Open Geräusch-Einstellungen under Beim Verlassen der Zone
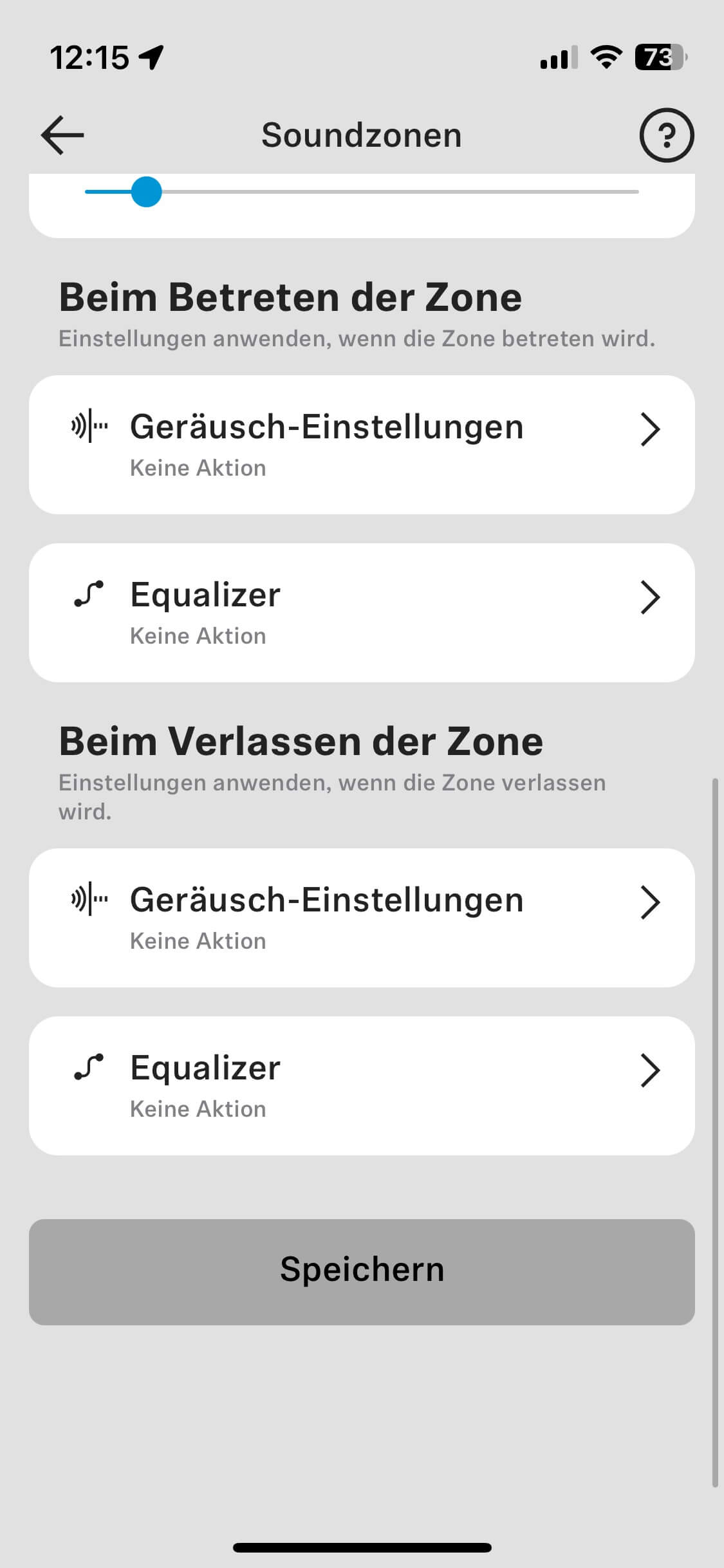This screenshot has width=724, height=1568. [x=362, y=918]
